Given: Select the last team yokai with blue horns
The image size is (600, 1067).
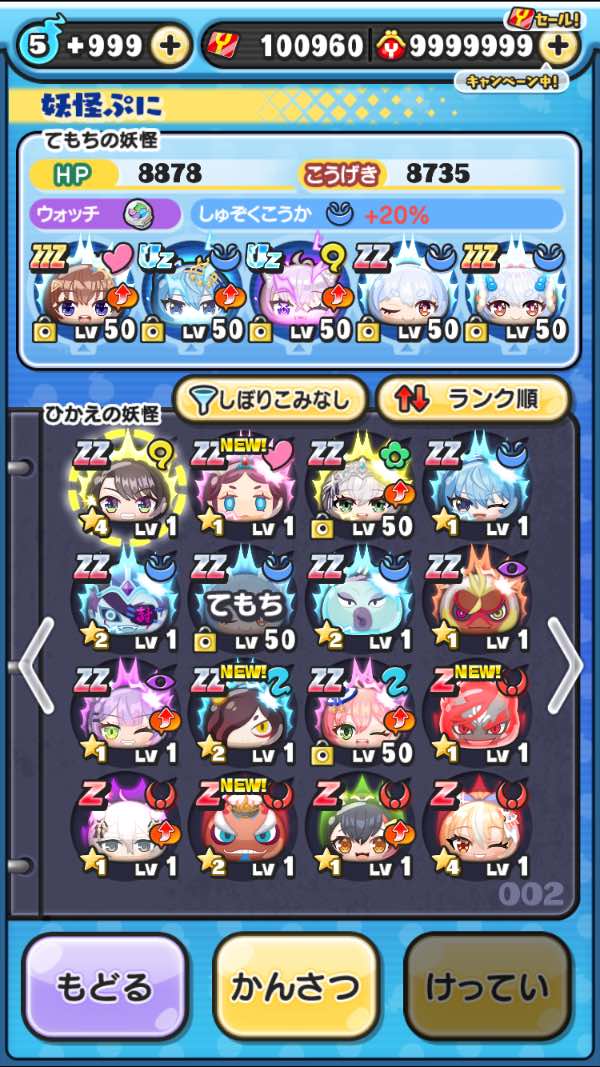Looking at the screenshot, I should [515, 293].
